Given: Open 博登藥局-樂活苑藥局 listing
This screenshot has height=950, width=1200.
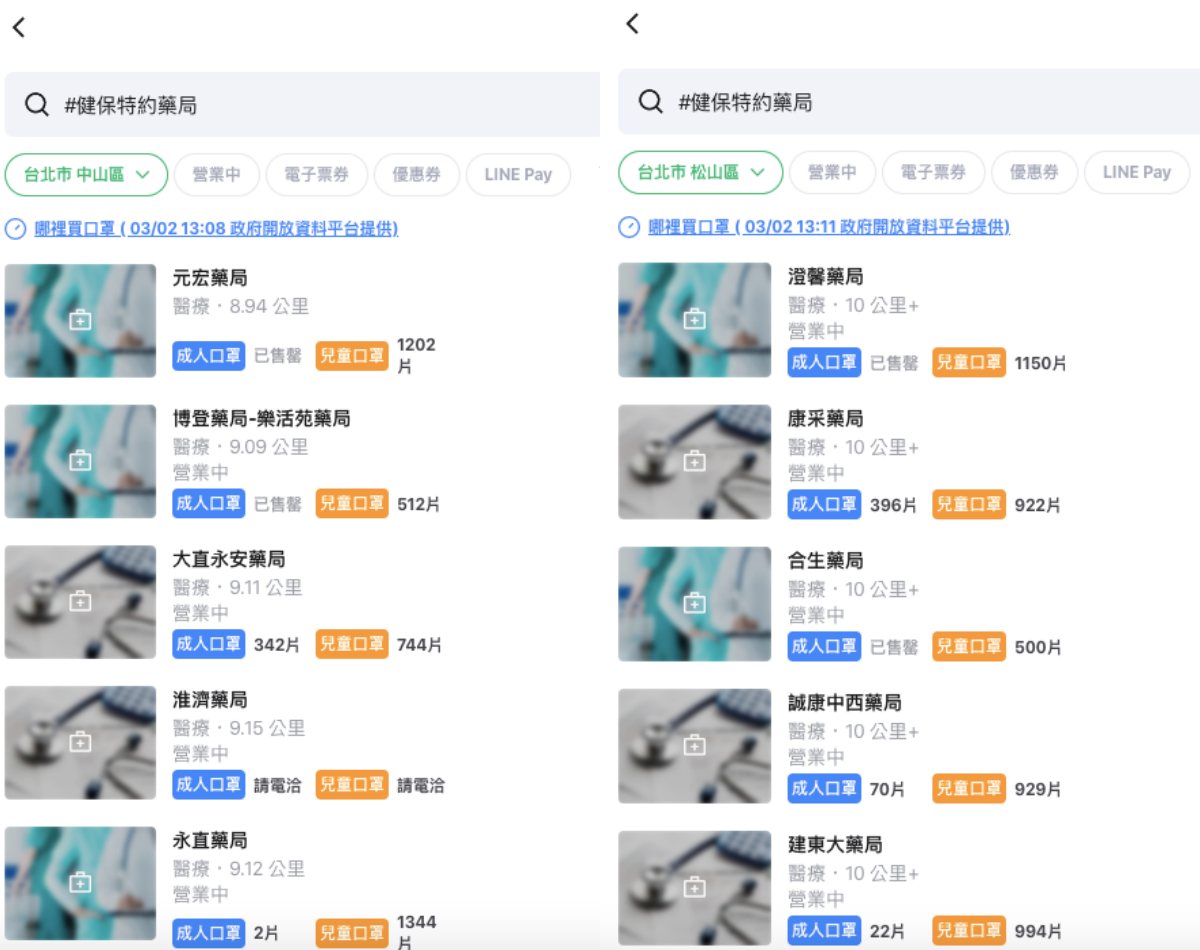Looking at the screenshot, I should 261,419.
